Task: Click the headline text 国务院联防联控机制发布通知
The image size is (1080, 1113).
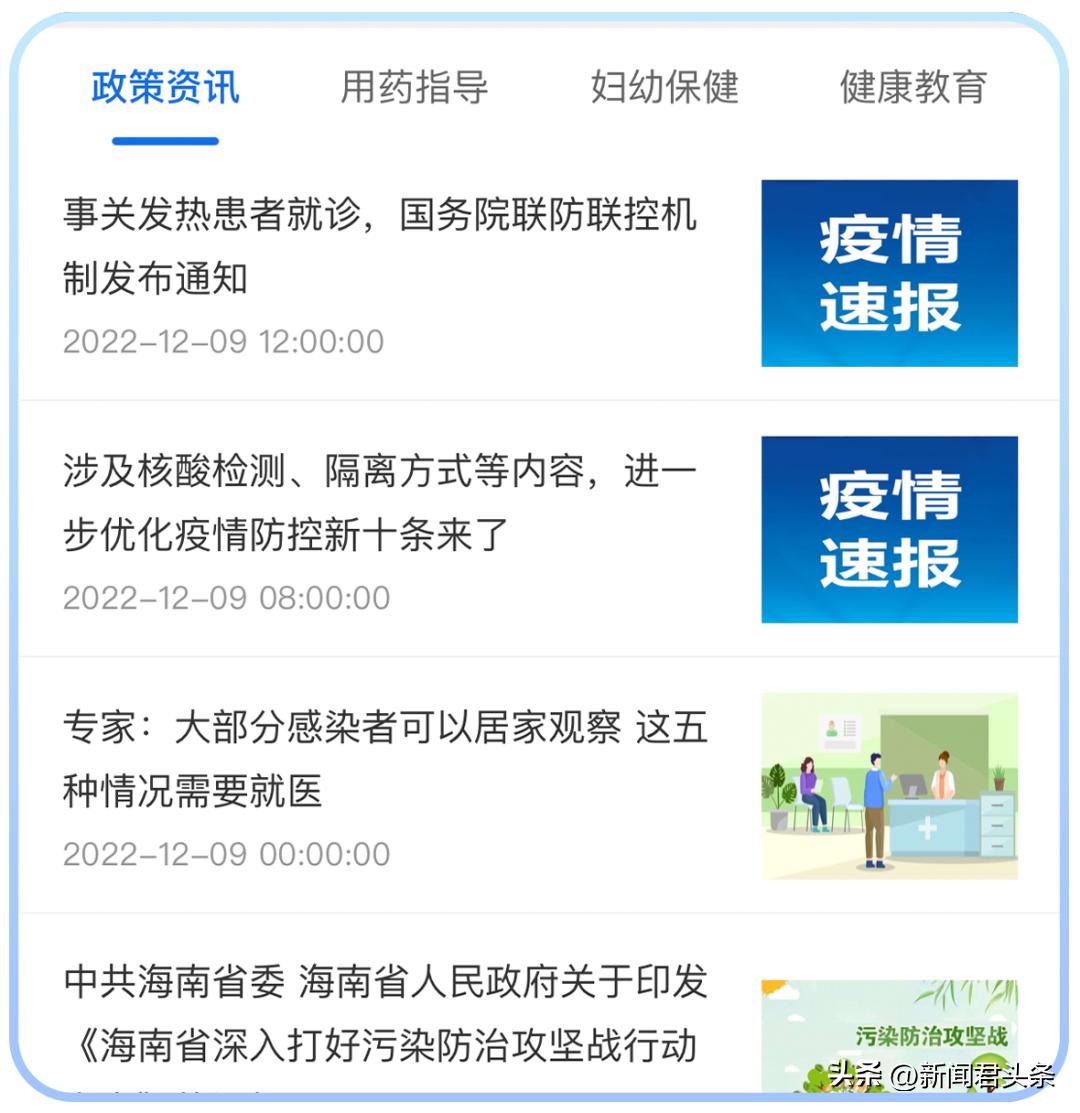Action: [380, 248]
